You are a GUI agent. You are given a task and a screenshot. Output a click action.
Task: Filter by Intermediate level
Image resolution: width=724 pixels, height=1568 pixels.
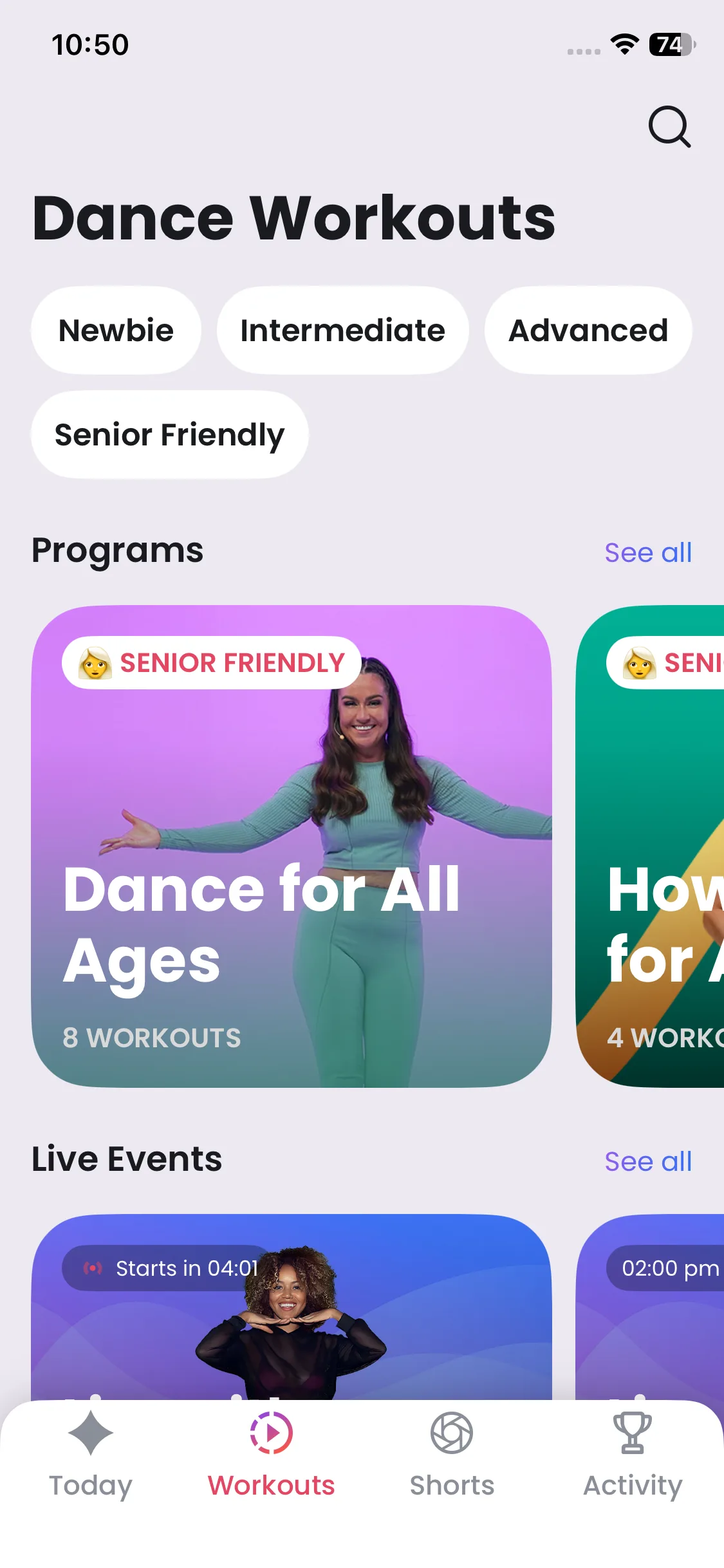pos(342,330)
